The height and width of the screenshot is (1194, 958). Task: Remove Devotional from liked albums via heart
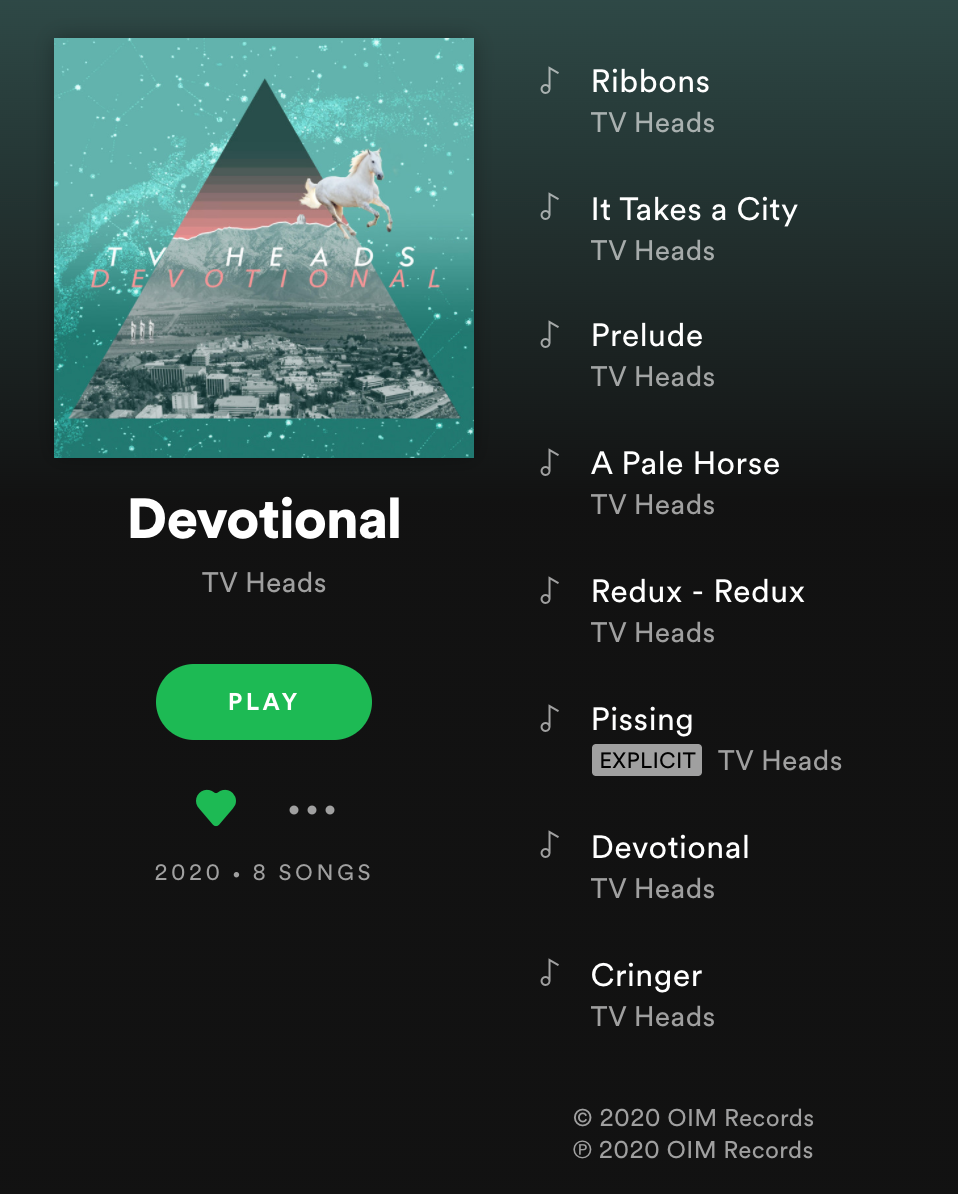215,808
